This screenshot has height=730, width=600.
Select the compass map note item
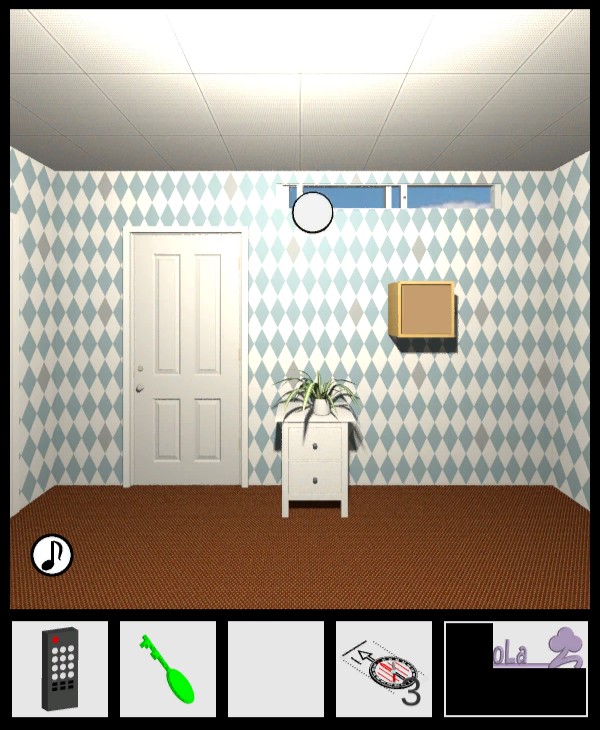pos(384,669)
